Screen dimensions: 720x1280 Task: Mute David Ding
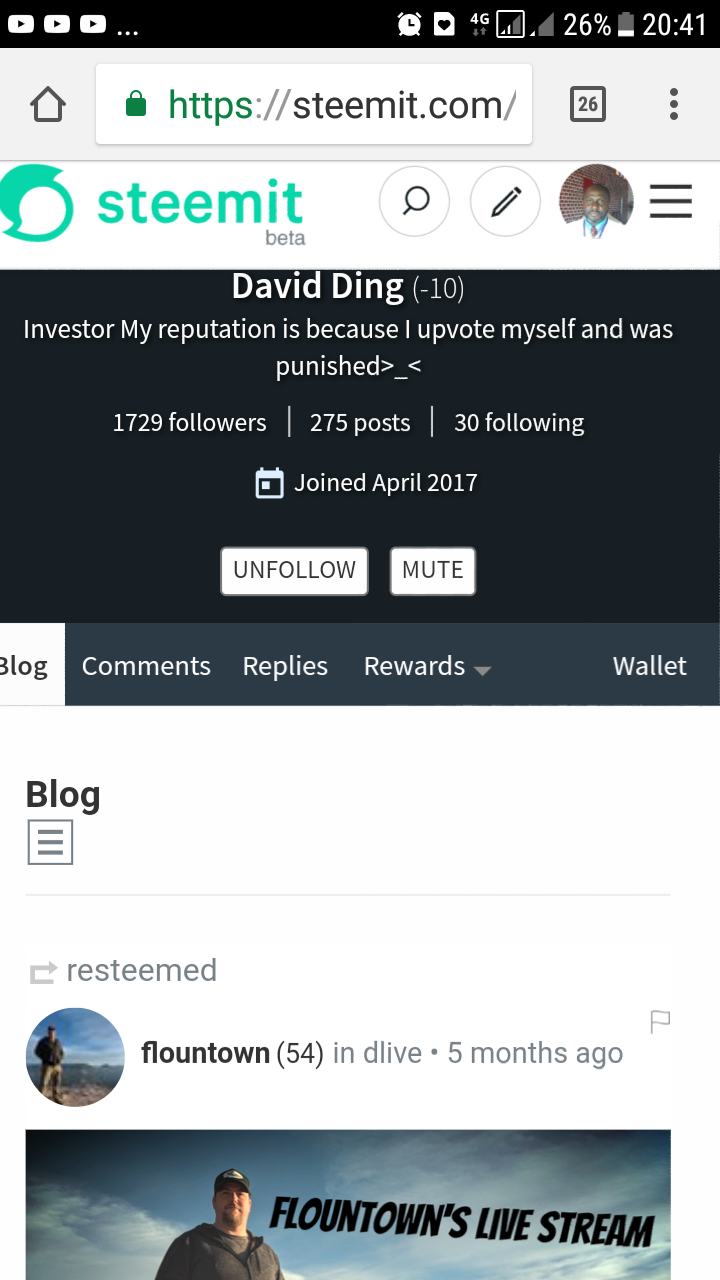[432, 570]
